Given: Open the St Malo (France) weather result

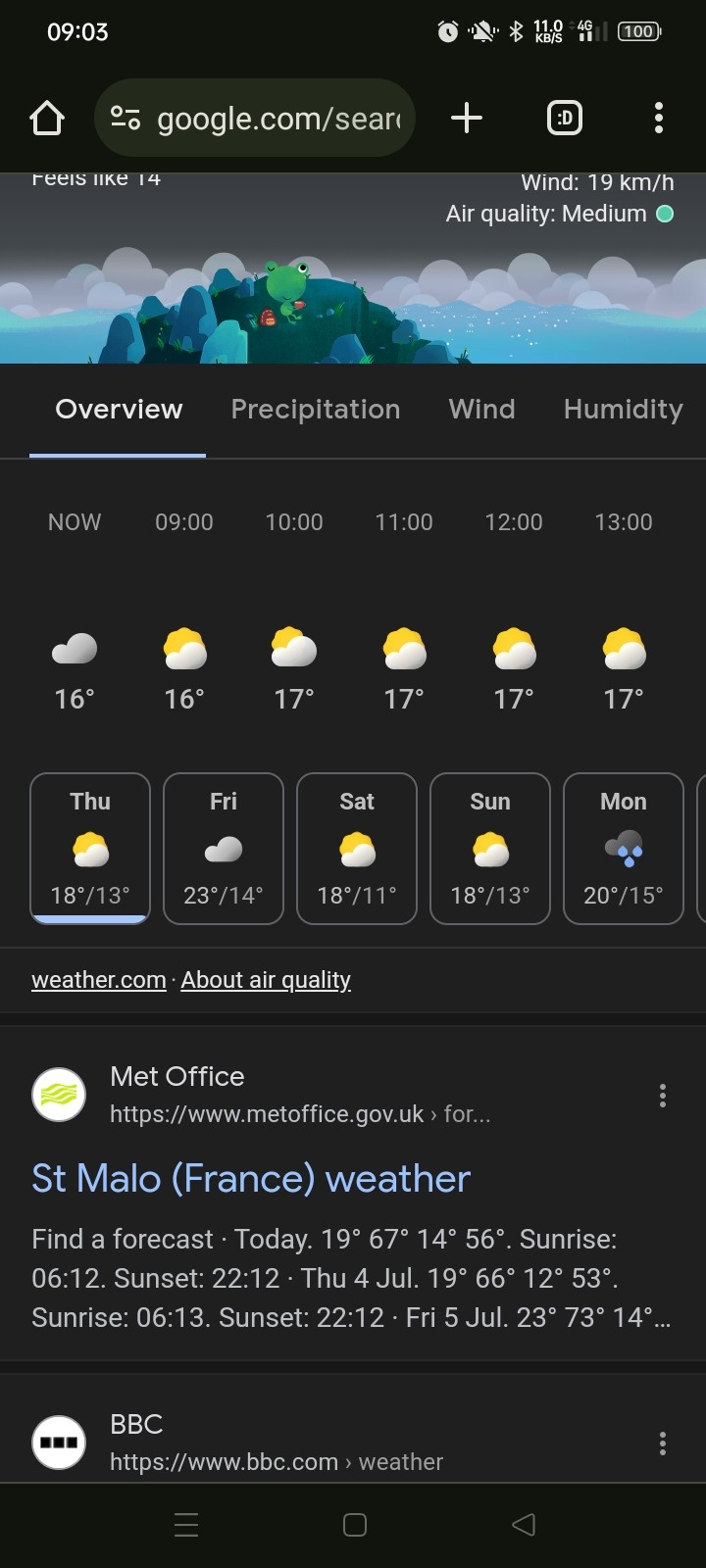Looking at the screenshot, I should click(x=251, y=1178).
